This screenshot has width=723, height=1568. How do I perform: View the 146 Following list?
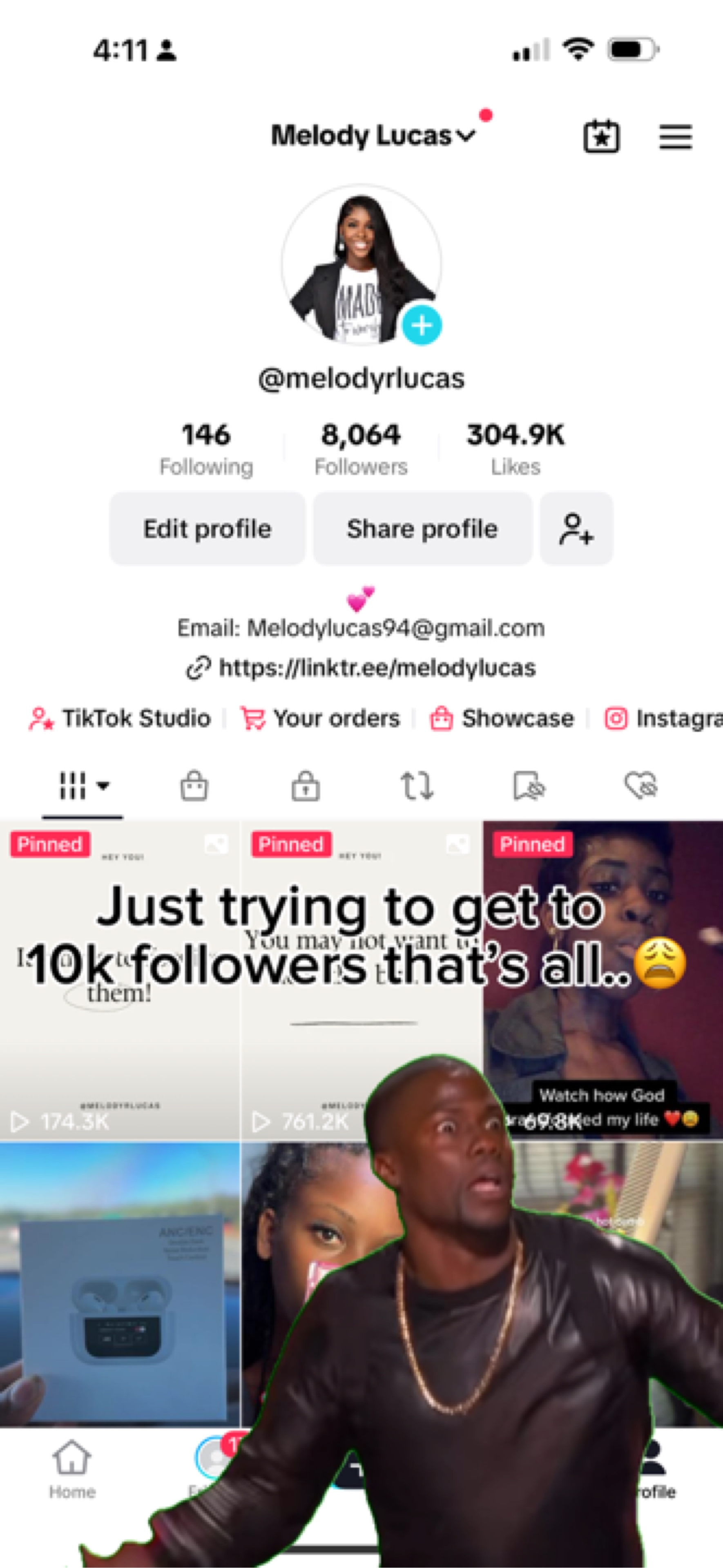(206, 449)
